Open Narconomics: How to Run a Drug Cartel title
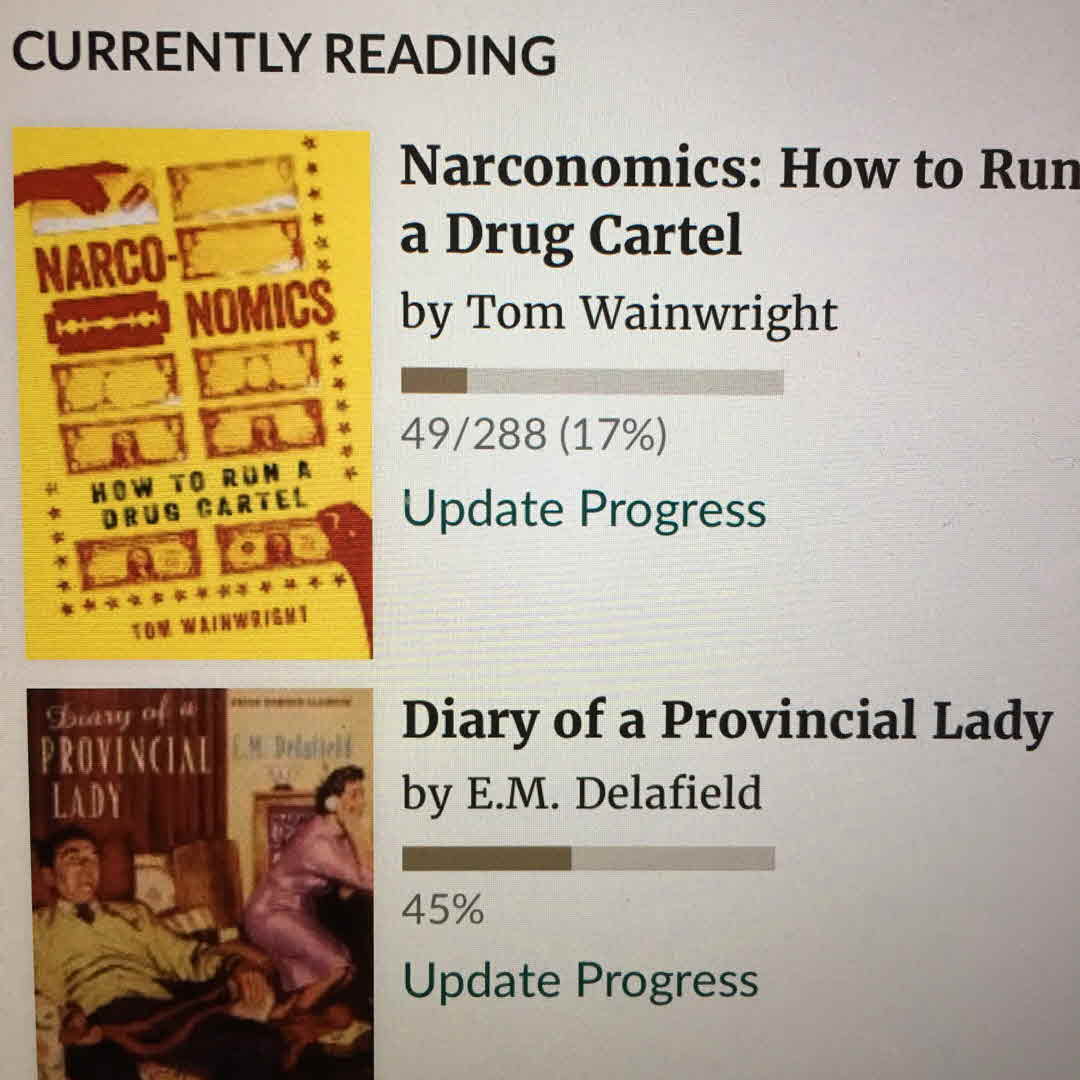The width and height of the screenshot is (1080, 1080). (x=738, y=200)
